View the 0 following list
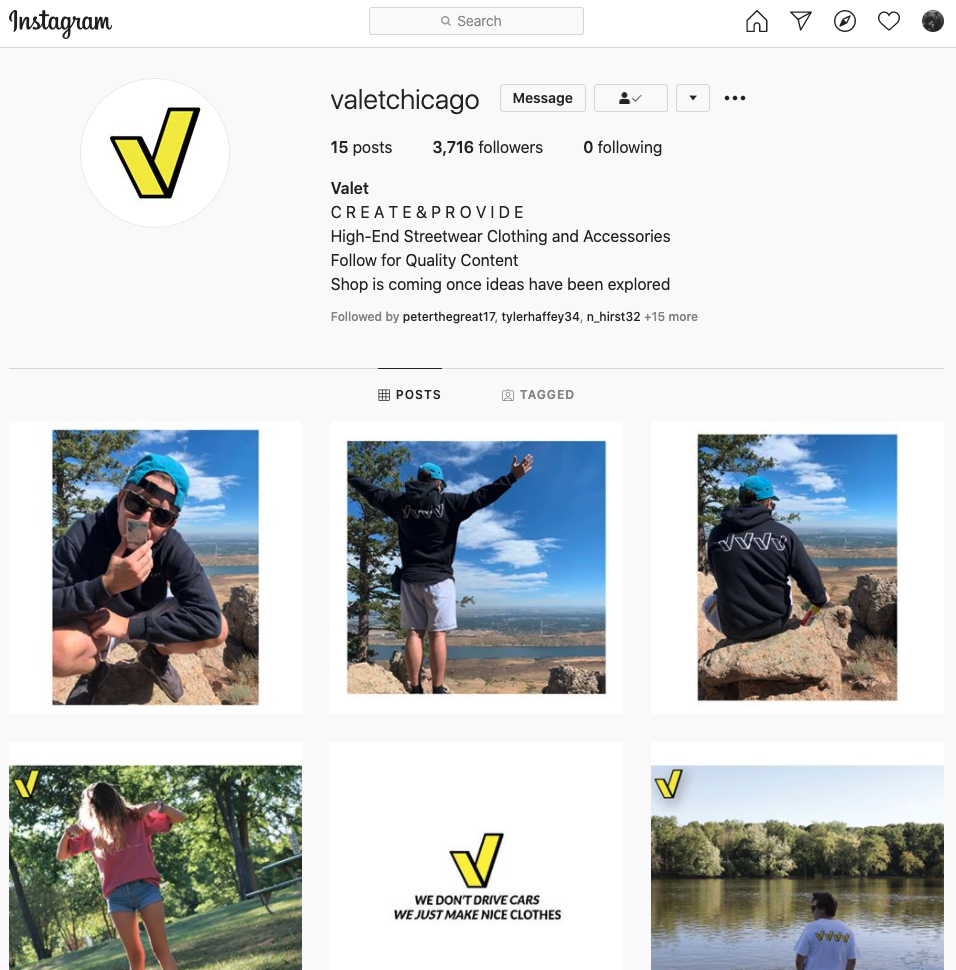 [622, 147]
